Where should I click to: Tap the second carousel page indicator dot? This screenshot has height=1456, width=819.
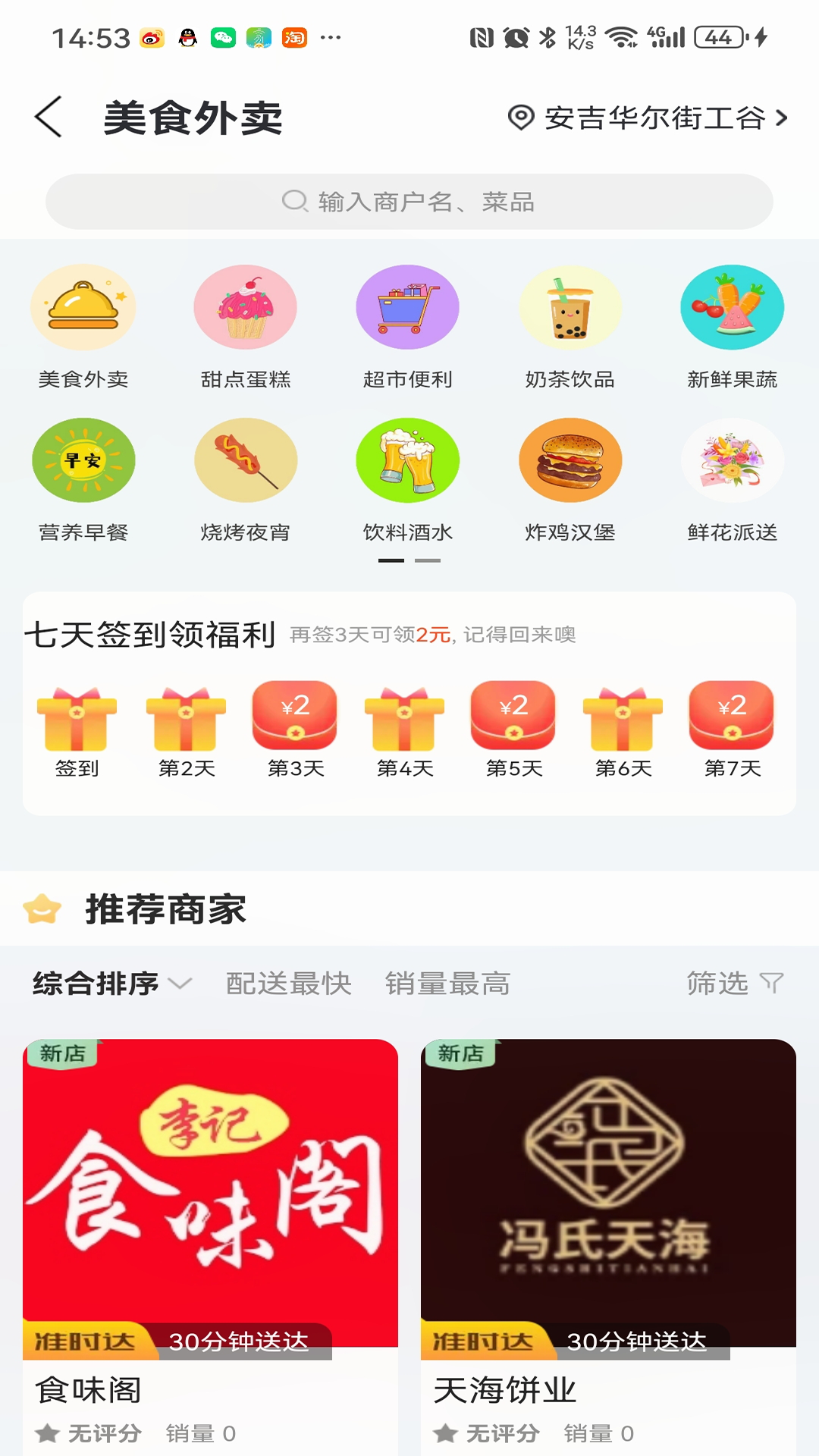click(428, 559)
